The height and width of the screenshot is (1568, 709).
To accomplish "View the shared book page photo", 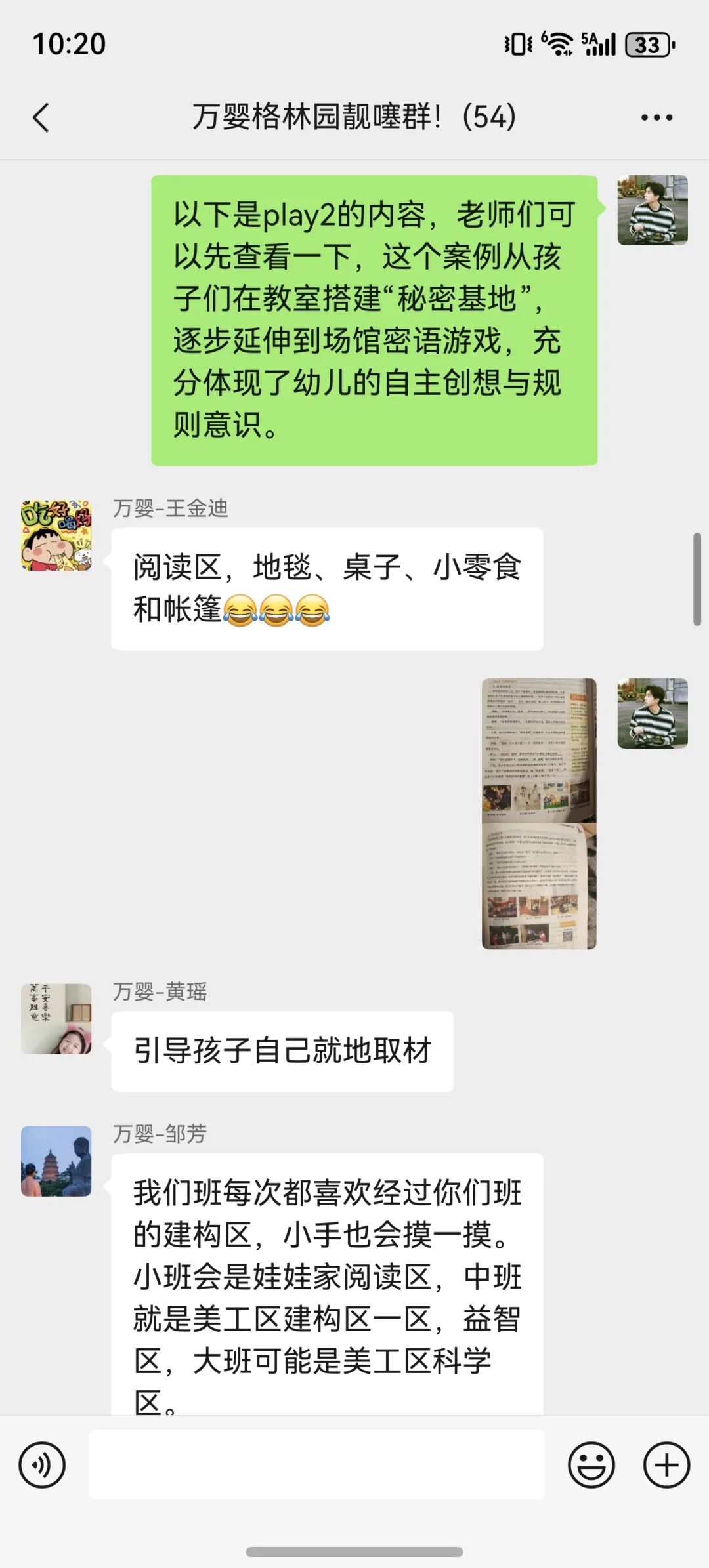I will pos(539,814).
